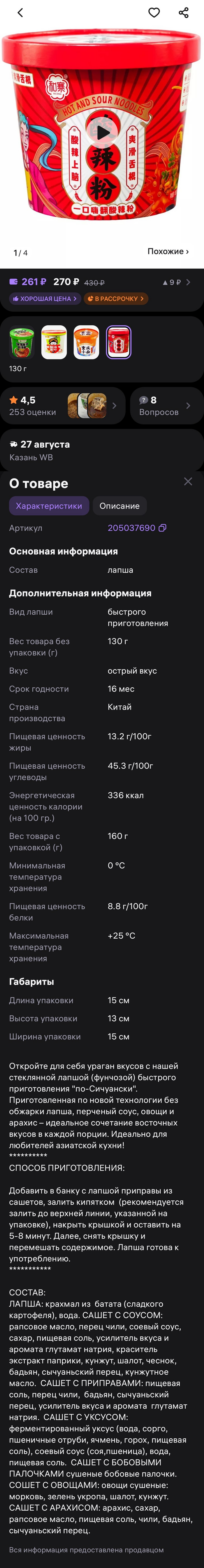
Task: Open the Похожие similar items link
Action: pyautogui.click(x=168, y=251)
